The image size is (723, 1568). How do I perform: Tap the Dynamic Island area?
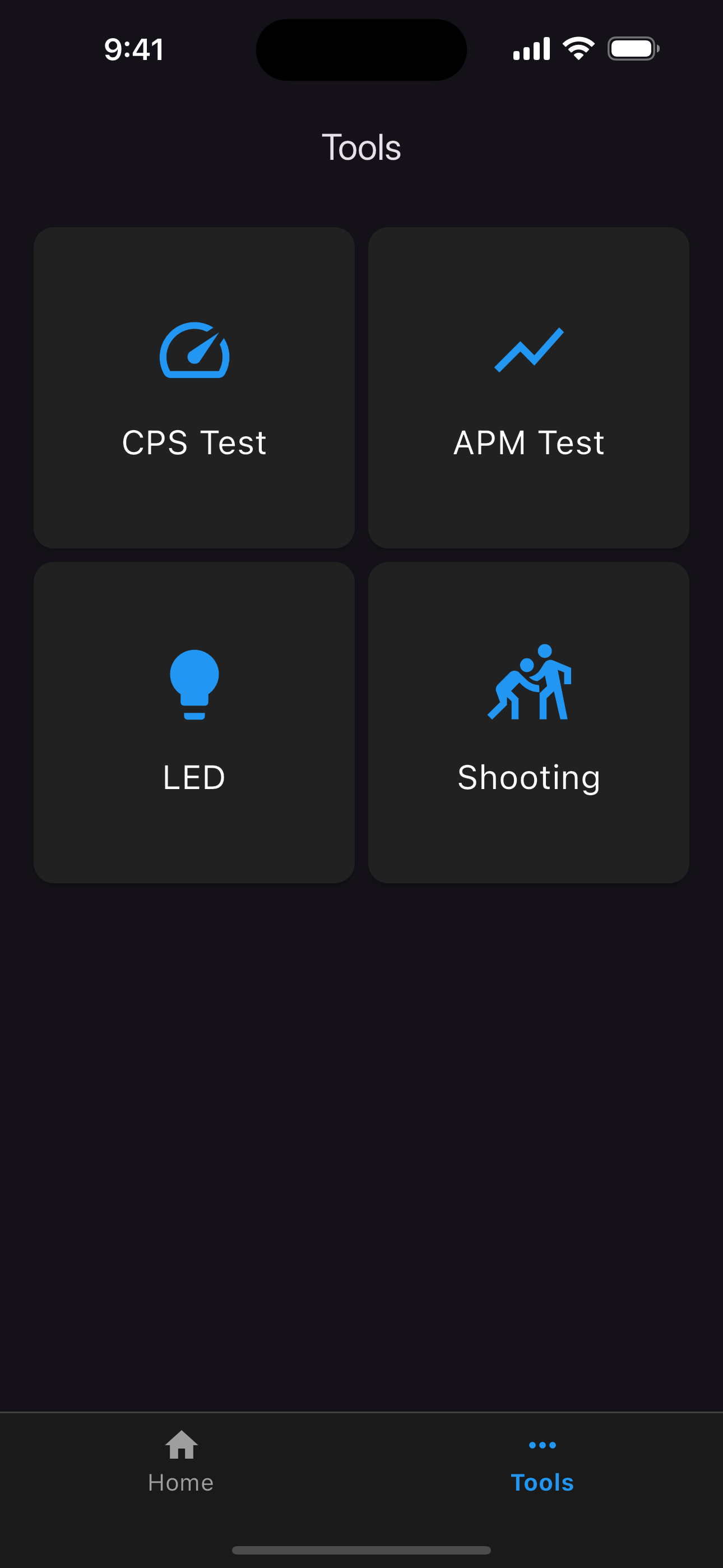tap(361, 50)
